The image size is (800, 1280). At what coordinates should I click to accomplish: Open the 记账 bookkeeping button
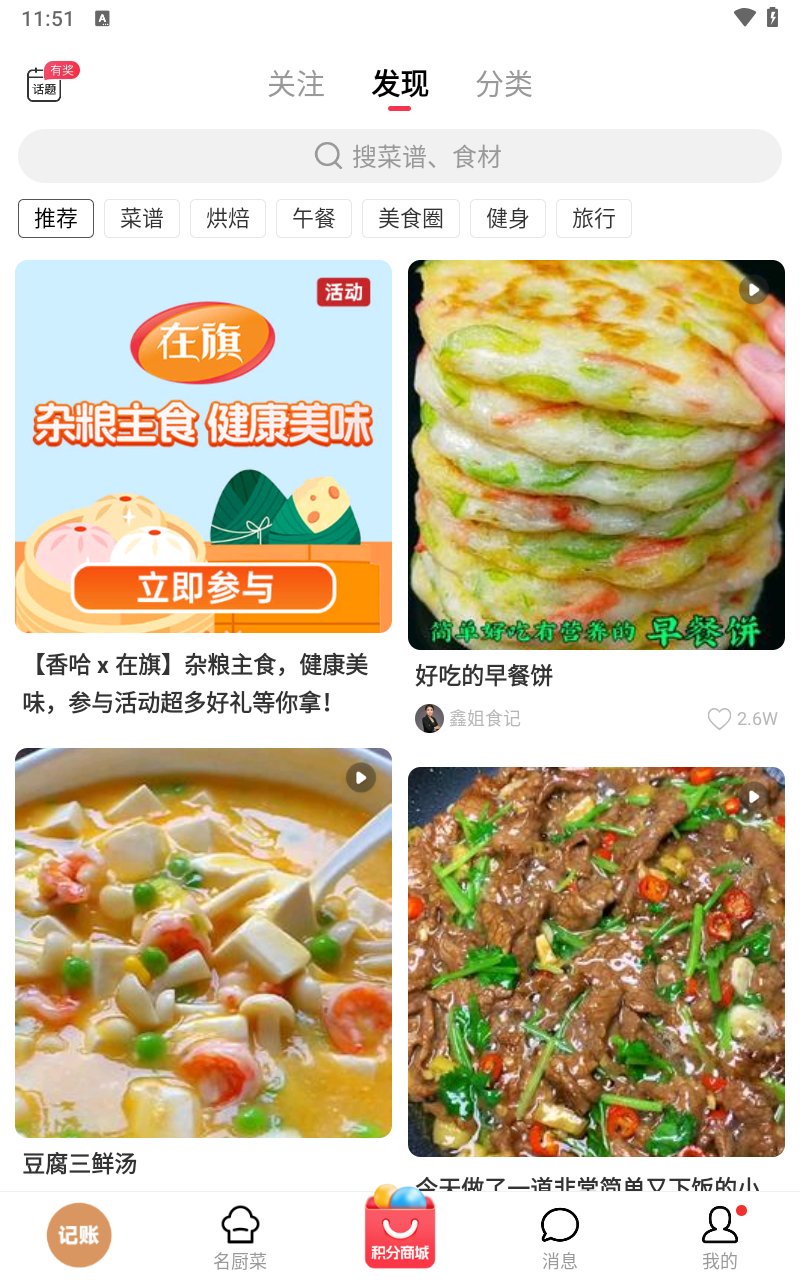coord(79,1235)
